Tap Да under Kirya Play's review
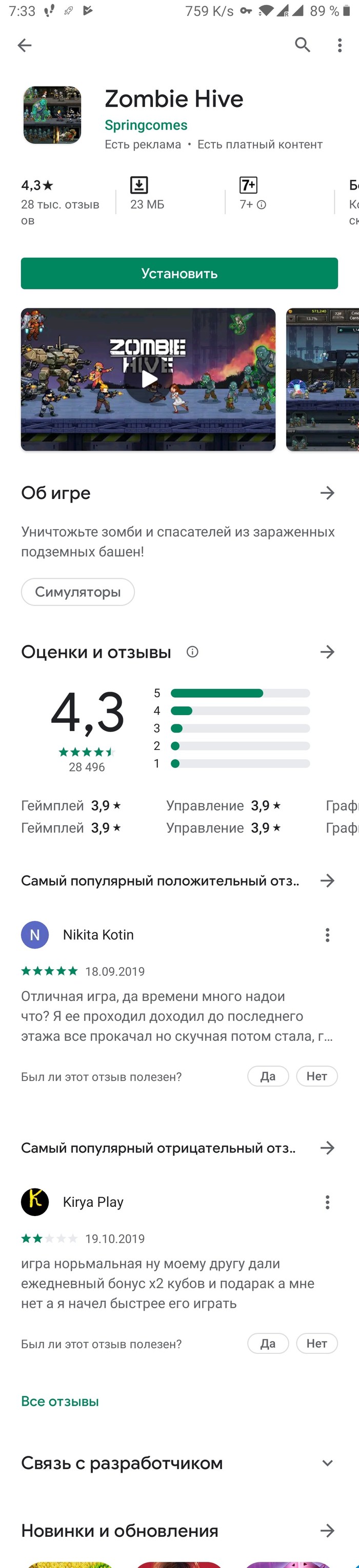Image resolution: width=359 pixels, height=1568 pixels. (x=268, y=1344)
